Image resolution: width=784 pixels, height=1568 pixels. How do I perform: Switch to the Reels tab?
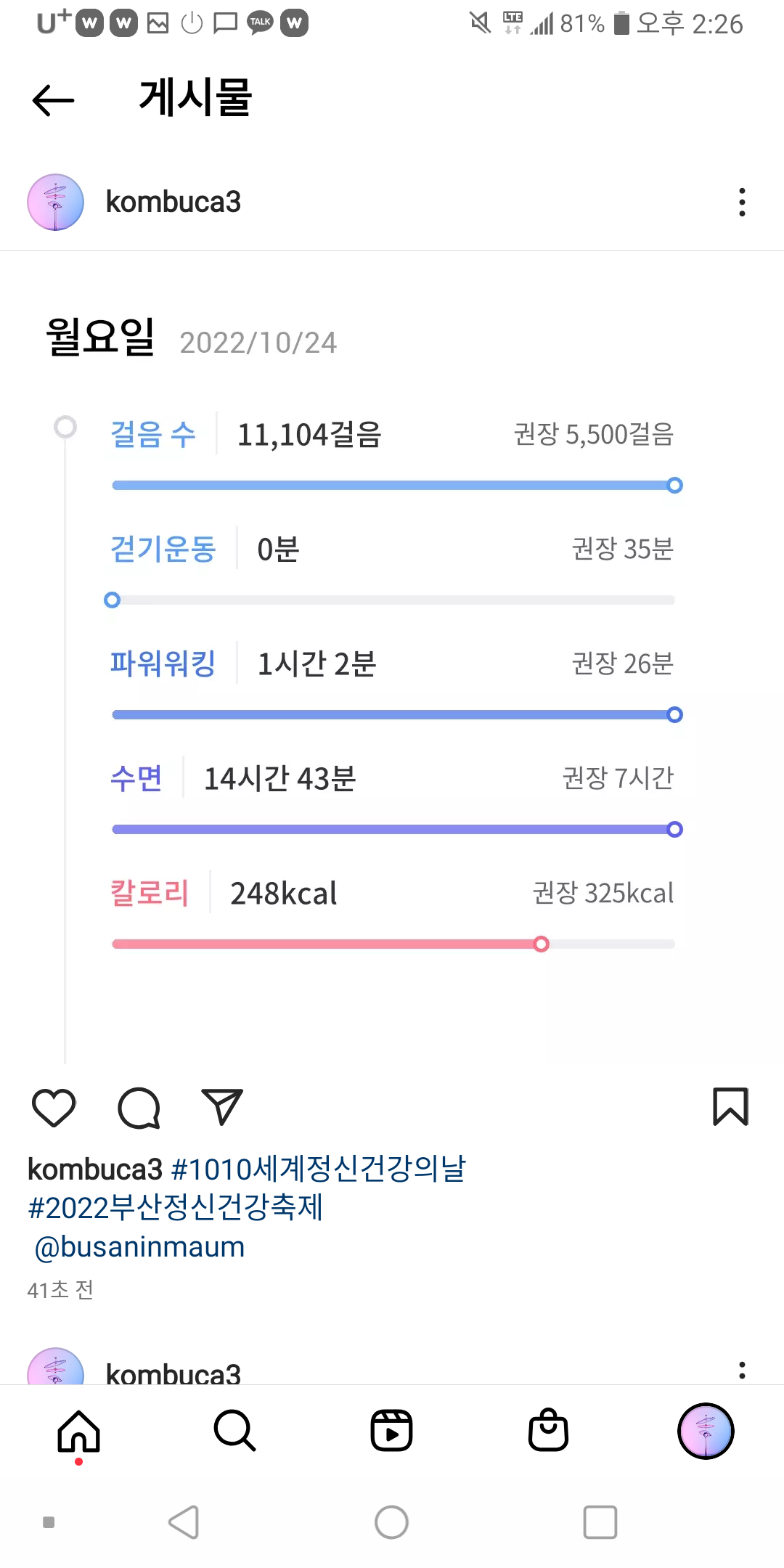click(391, 1432)
